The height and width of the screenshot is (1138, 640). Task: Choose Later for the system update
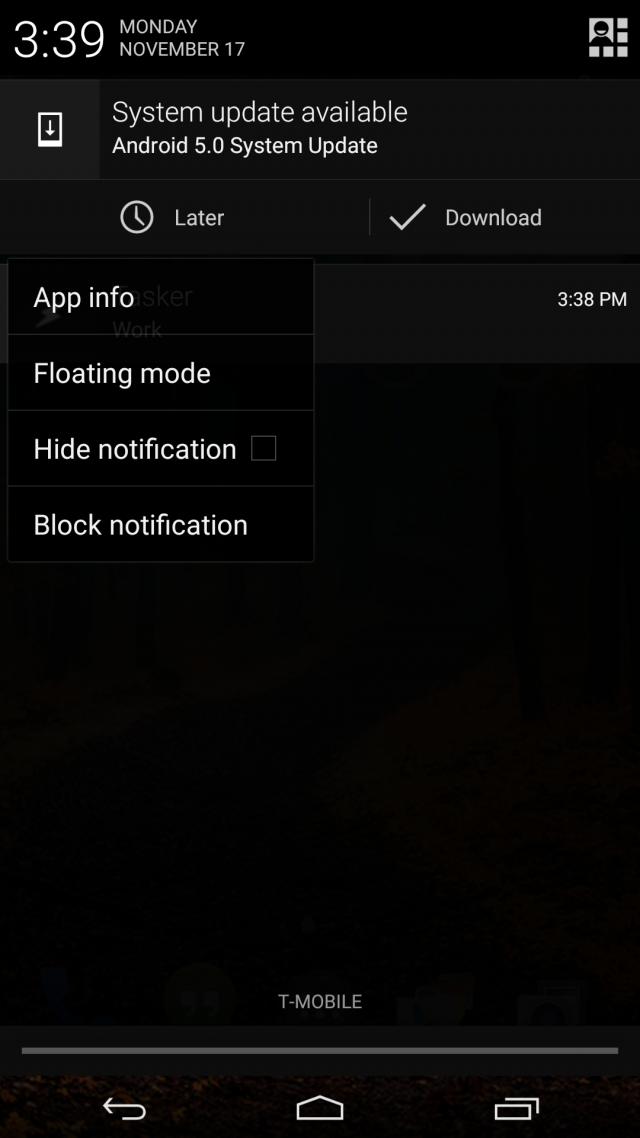coord(173,217)
